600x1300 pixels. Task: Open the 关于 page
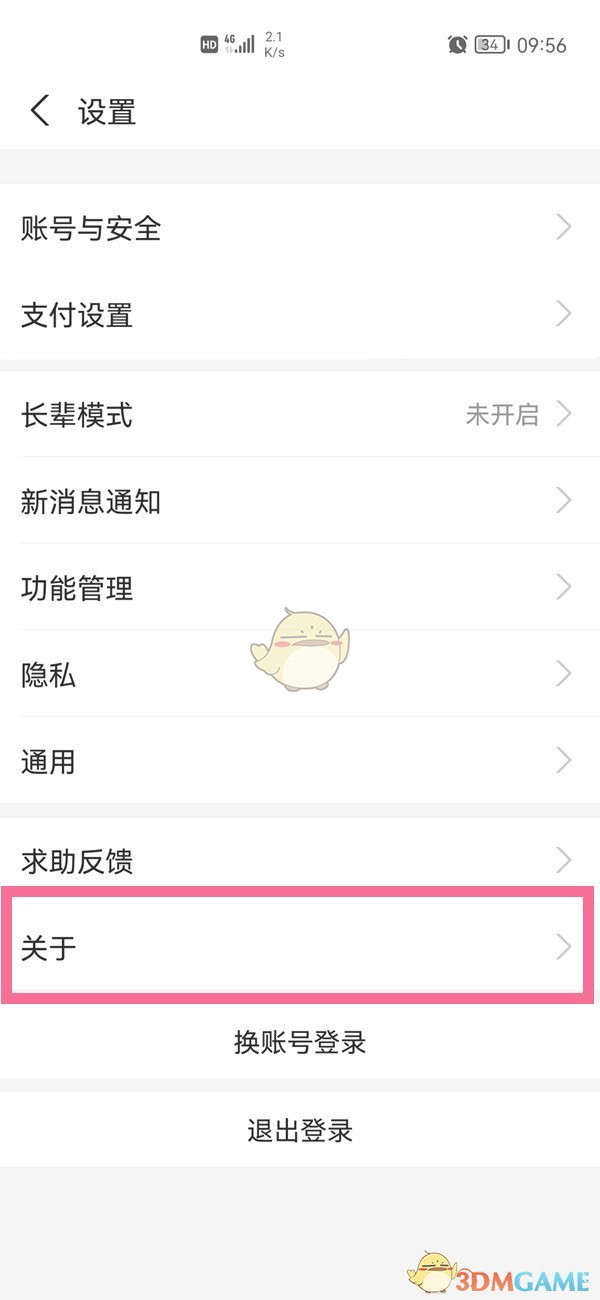point(300,947)
